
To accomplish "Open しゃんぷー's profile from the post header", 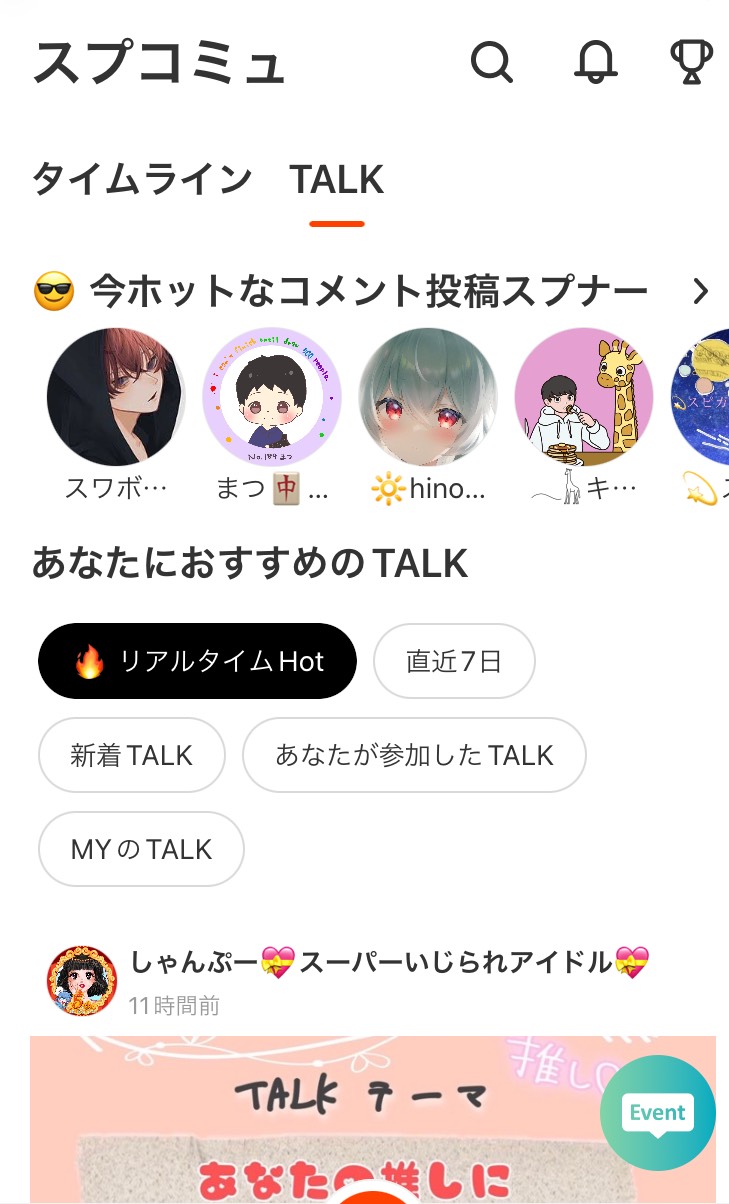I will tap(82, 980).
